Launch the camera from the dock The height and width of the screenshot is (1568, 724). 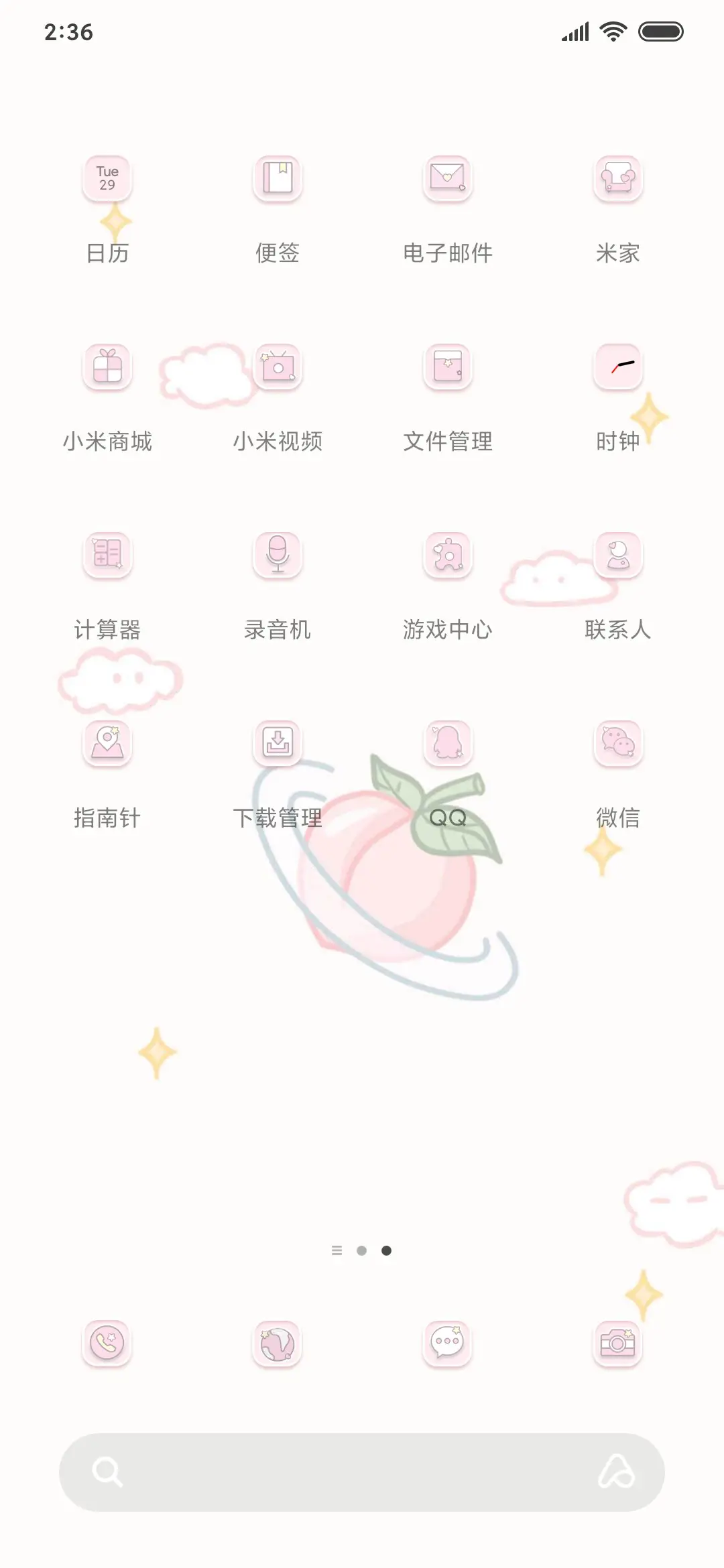point(618,1344)
